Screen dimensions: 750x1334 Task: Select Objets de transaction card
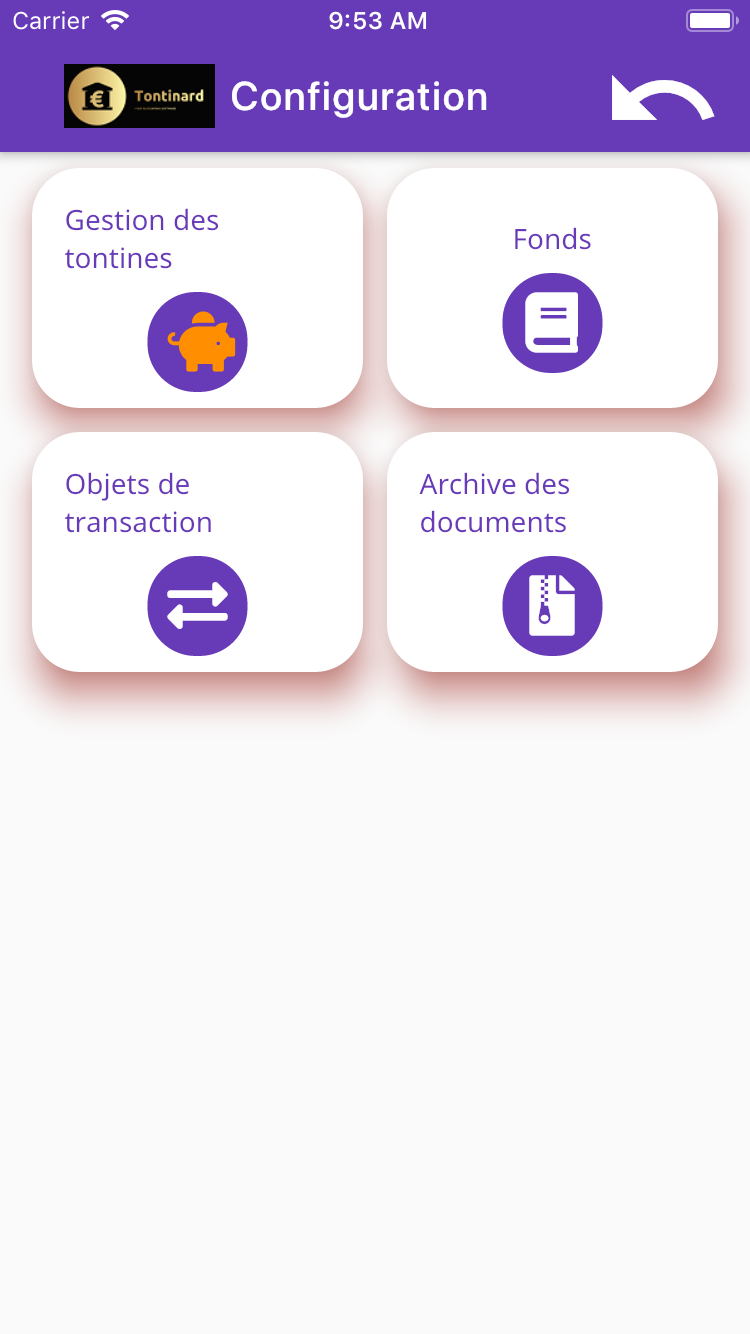197,552
